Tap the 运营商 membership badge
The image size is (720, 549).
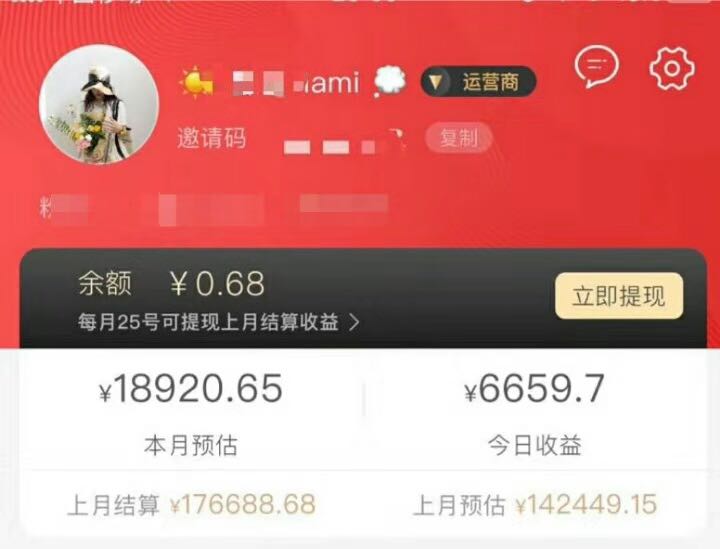coord(478,82)
